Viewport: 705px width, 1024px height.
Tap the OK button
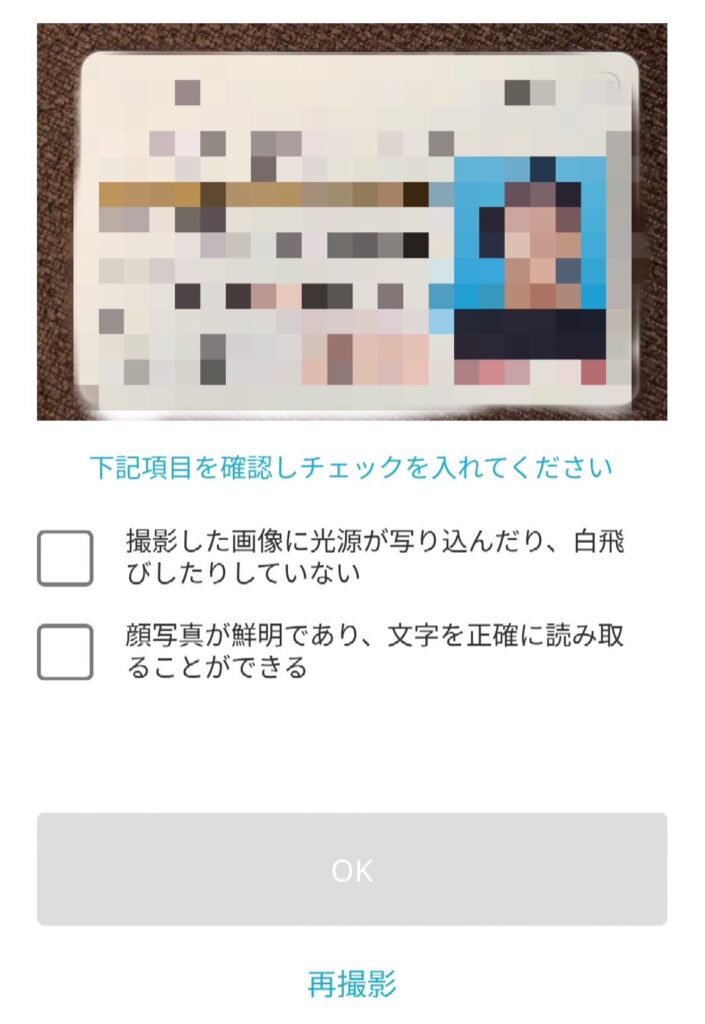point(352,869)
